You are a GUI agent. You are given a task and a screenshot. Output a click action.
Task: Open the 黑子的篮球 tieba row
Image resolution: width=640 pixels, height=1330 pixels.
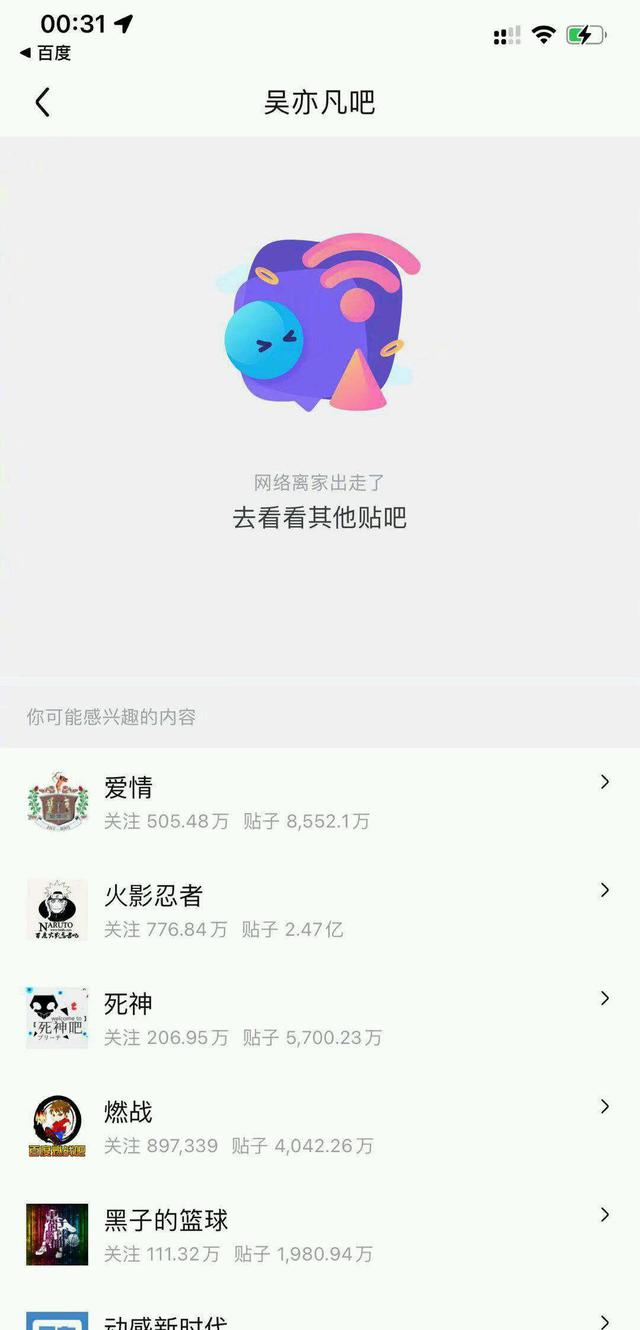320,1234
